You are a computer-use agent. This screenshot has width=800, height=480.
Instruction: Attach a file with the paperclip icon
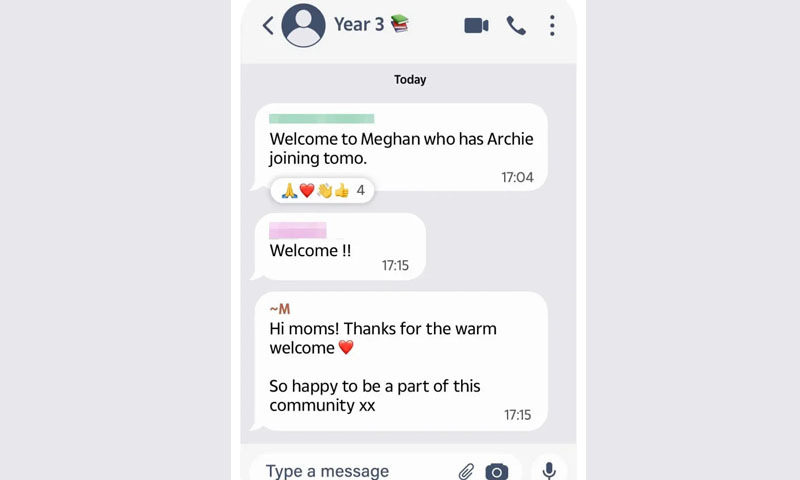pyautogui.click(x=466, y=471)
